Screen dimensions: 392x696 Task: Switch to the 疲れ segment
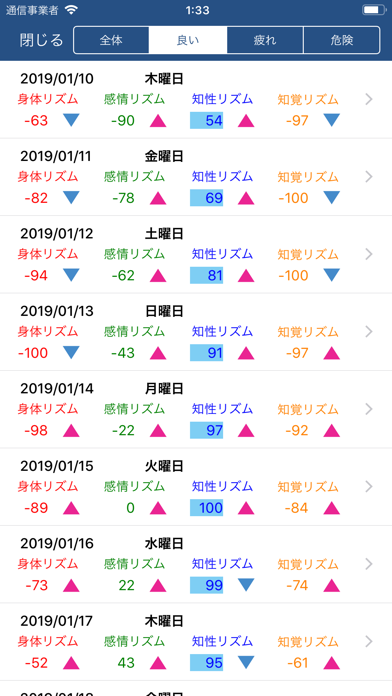tap(265, 40)
